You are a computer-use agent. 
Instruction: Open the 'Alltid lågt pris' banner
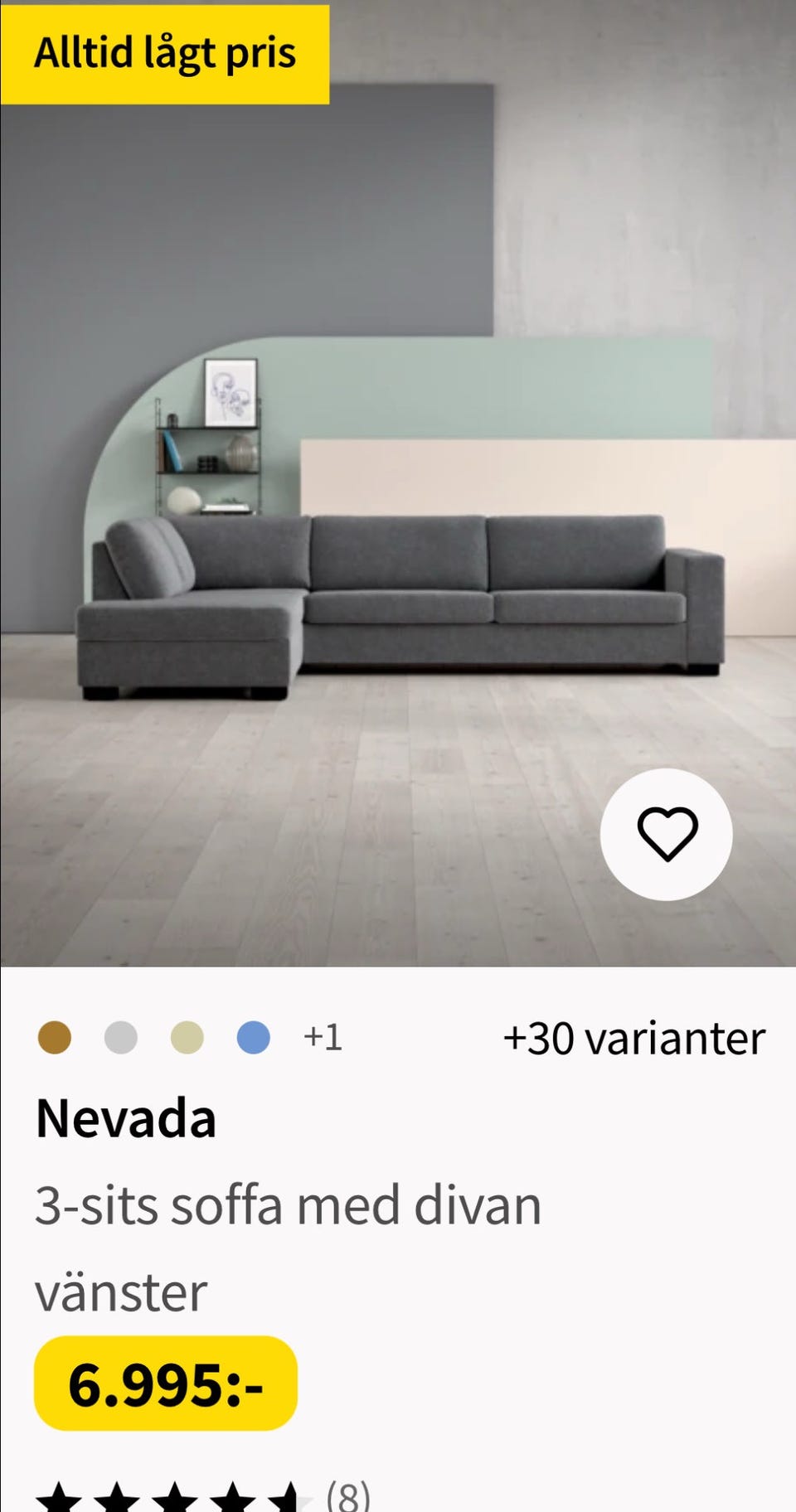point(163,53)
